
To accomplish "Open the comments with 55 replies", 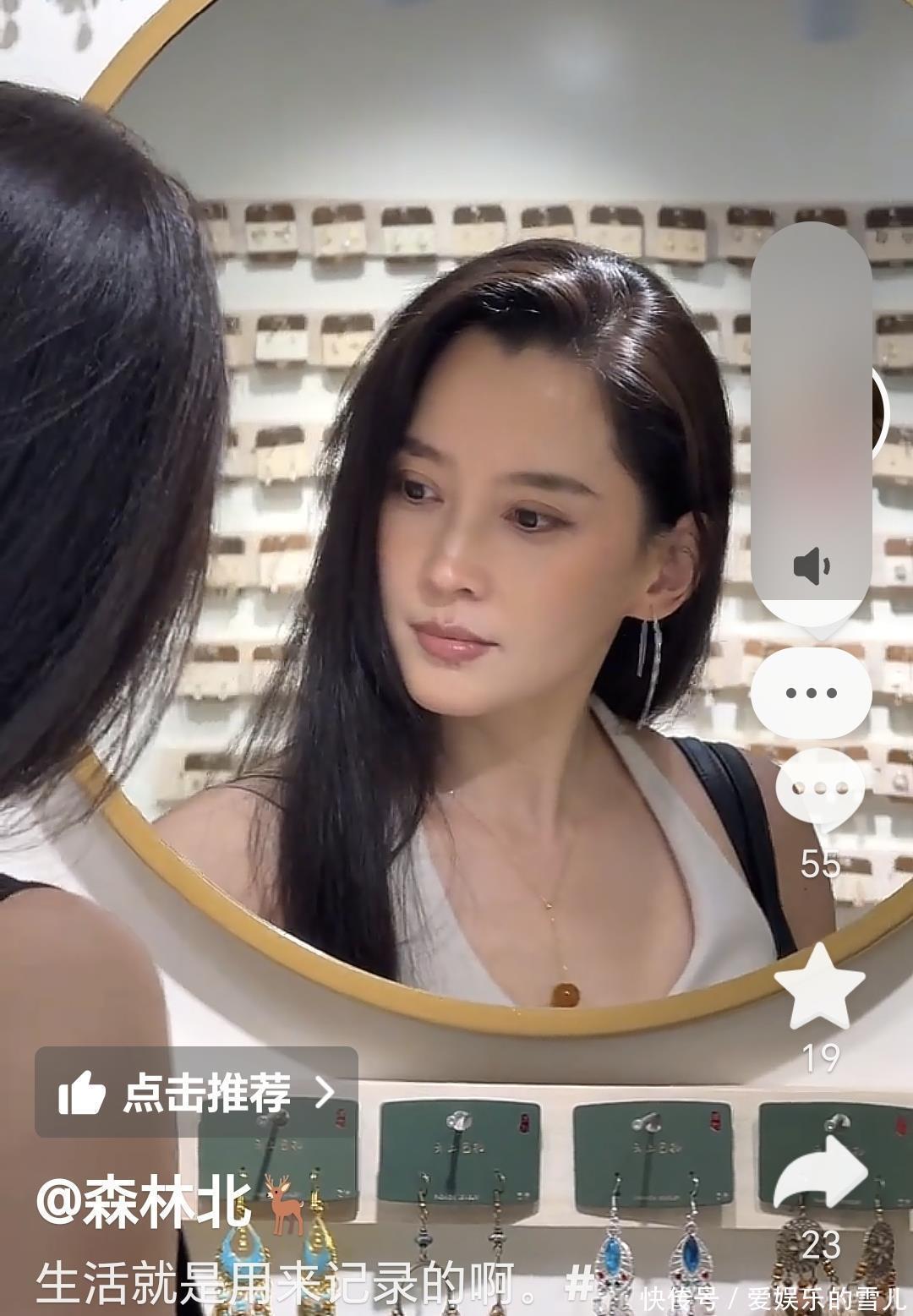I will (x=819, y=788).
